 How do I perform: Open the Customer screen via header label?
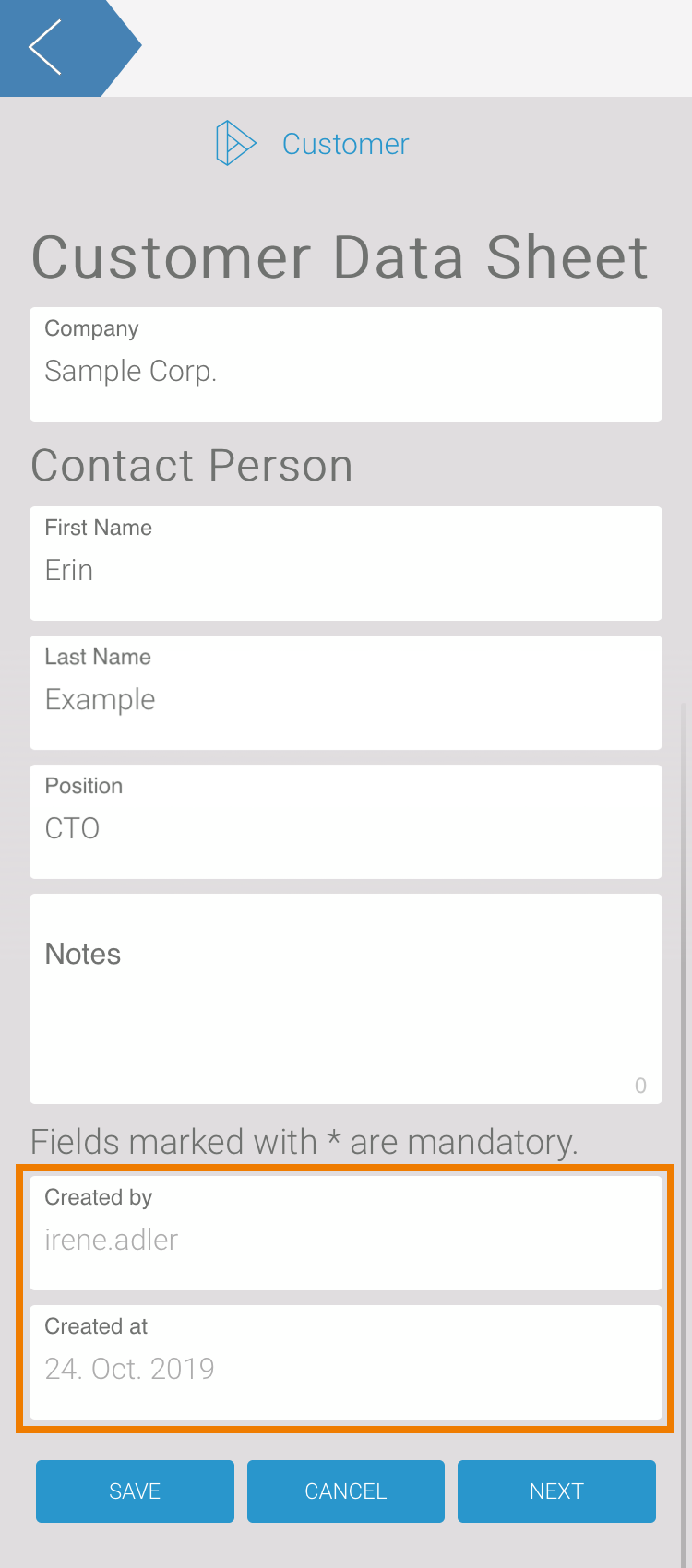pos(345,143)
